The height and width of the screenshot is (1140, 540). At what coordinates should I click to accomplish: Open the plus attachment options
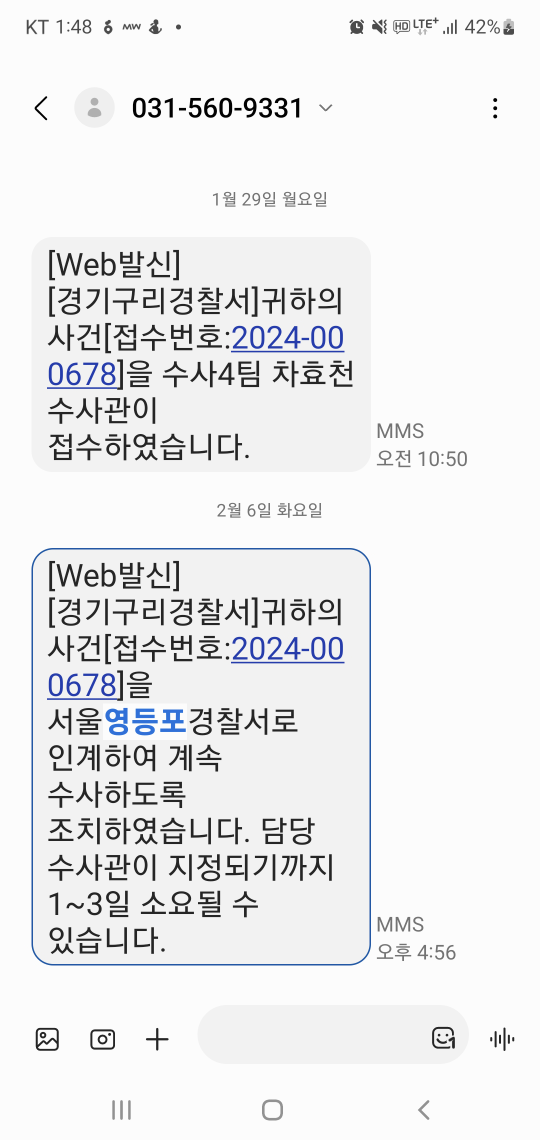[x=157, y=1040]
